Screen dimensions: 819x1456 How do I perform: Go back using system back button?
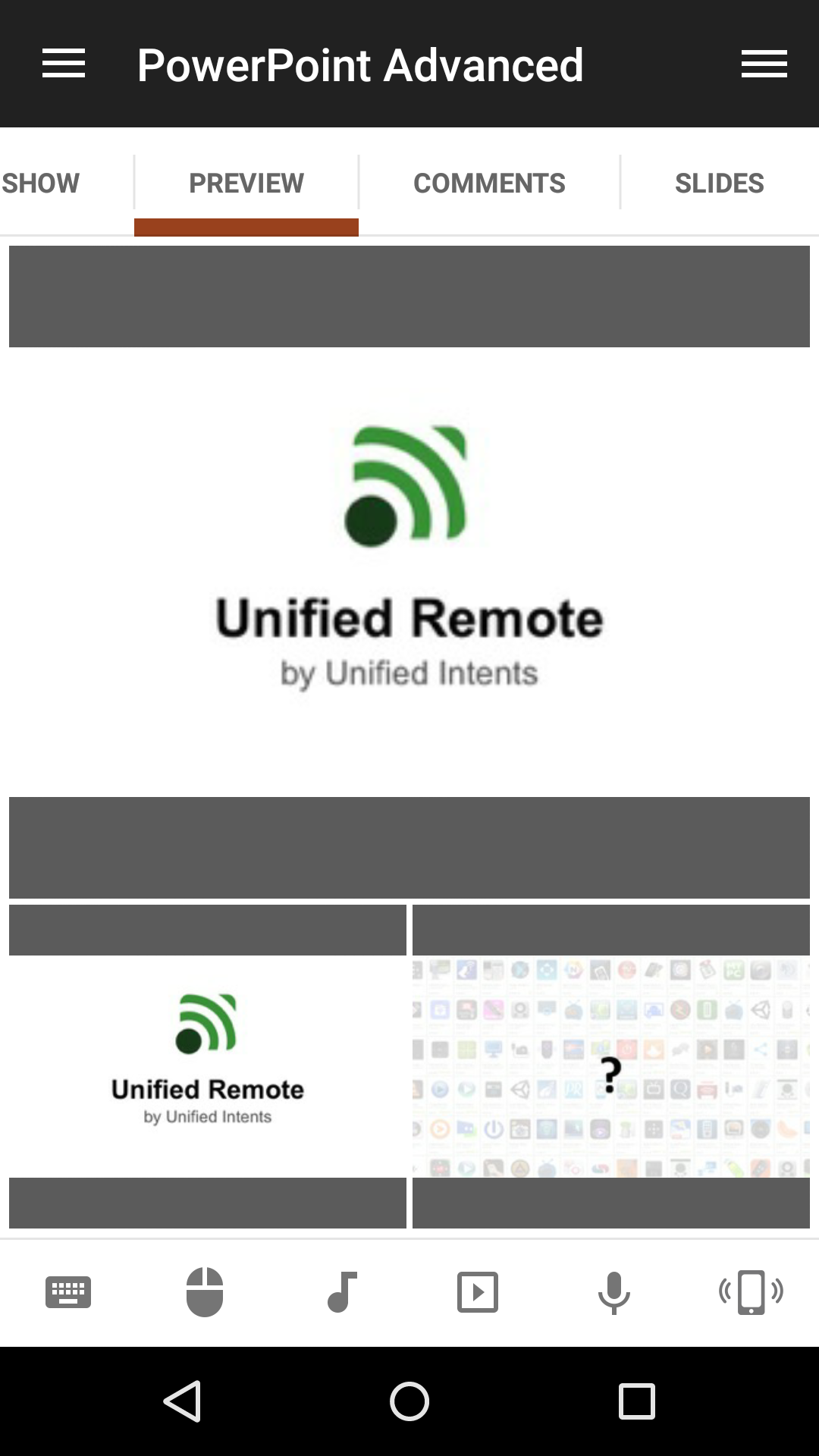pyautogui.click(x=183, y=1401)
